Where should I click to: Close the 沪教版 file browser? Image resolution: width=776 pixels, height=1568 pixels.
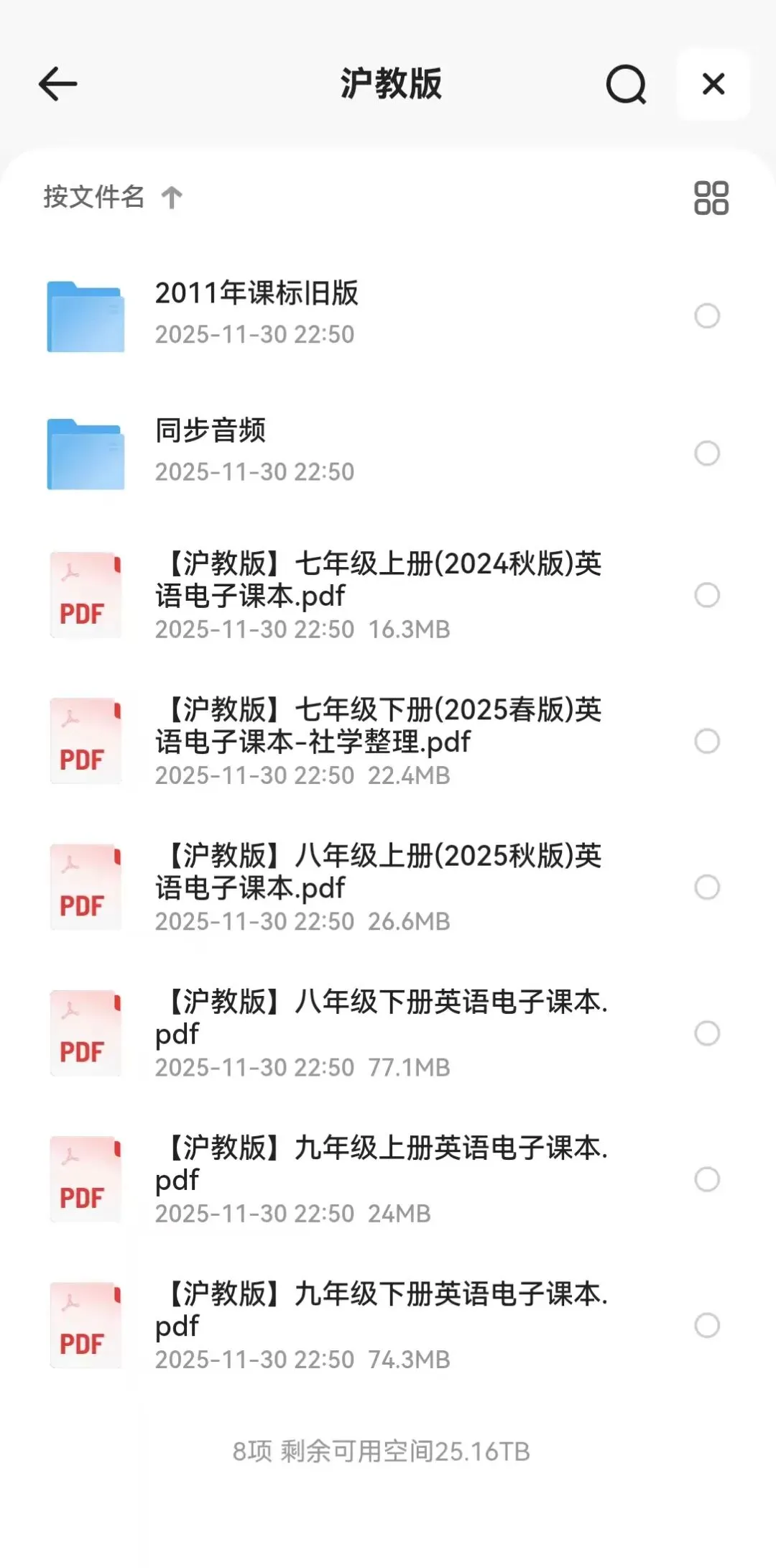[713, 84]
